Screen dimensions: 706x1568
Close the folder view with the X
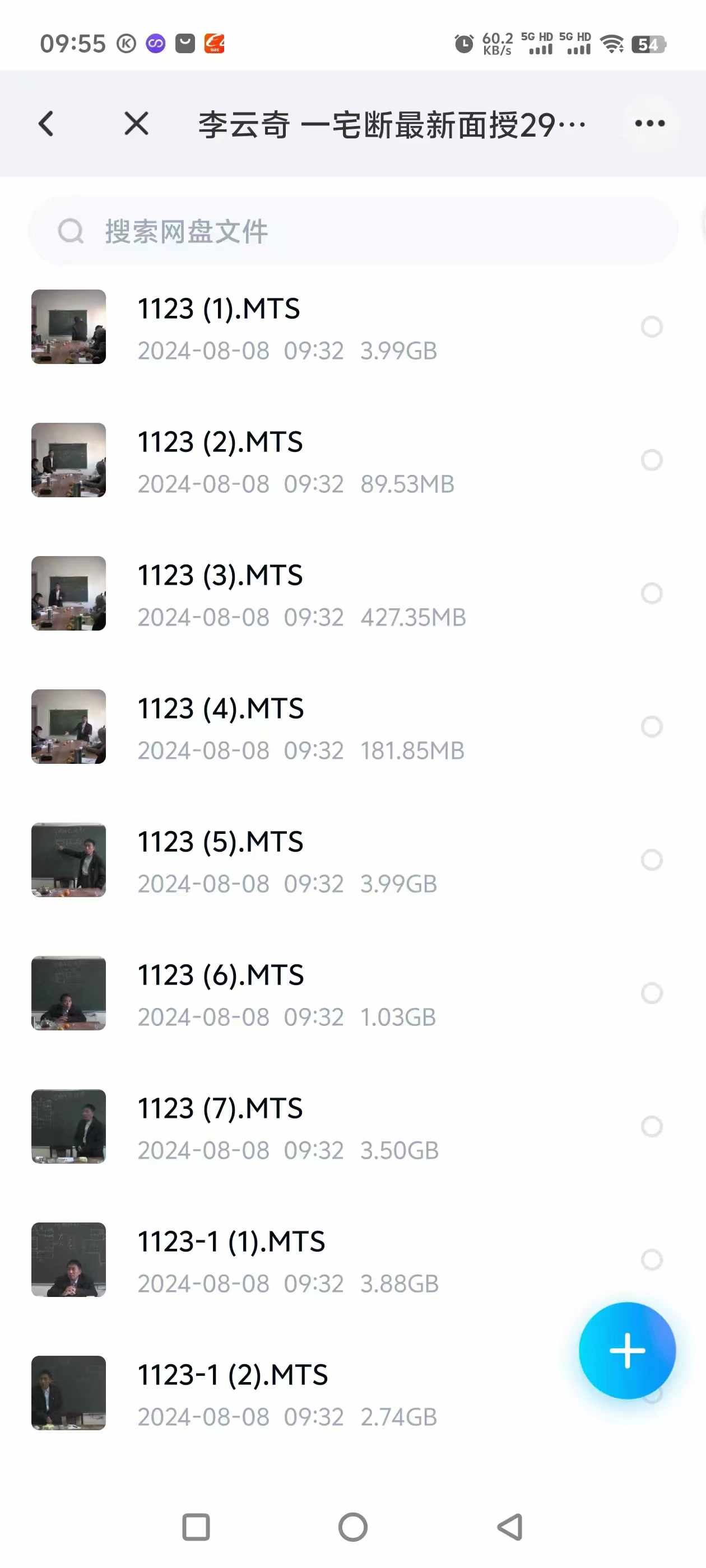coord(136,124)
